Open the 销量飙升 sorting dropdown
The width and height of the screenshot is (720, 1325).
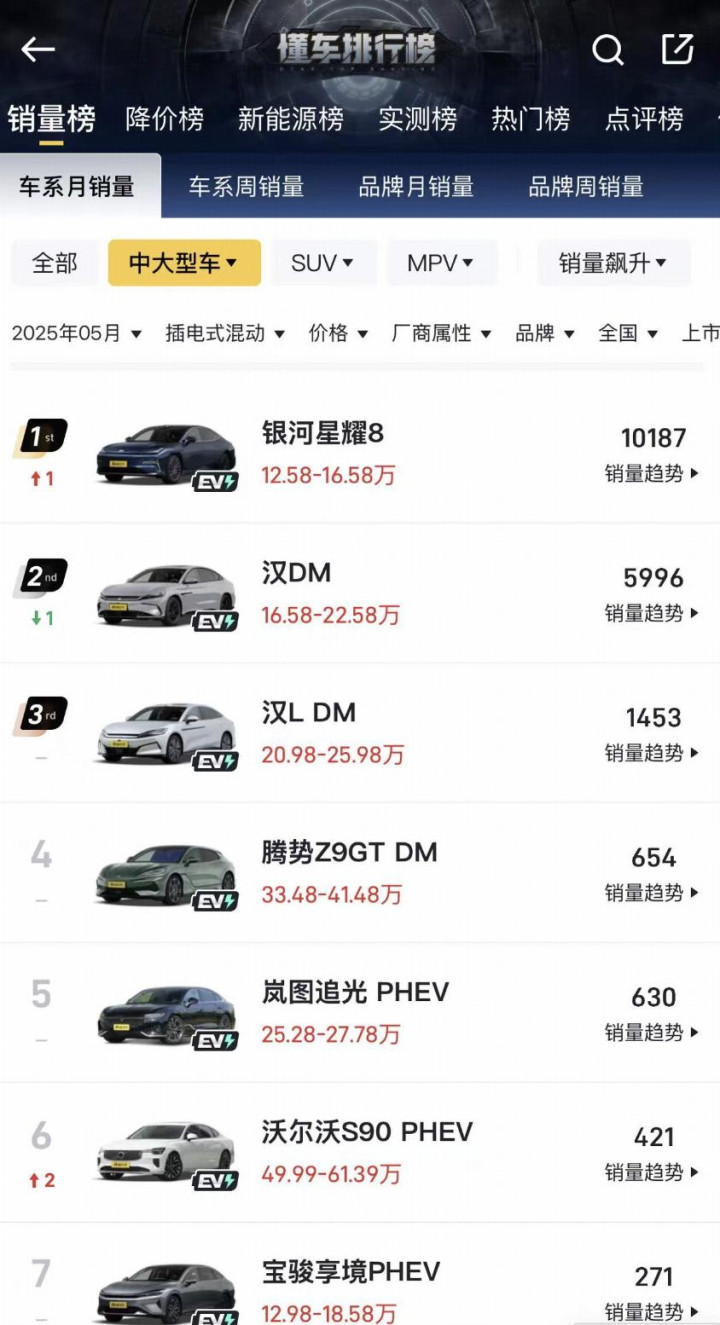click(x=612, y=263)
